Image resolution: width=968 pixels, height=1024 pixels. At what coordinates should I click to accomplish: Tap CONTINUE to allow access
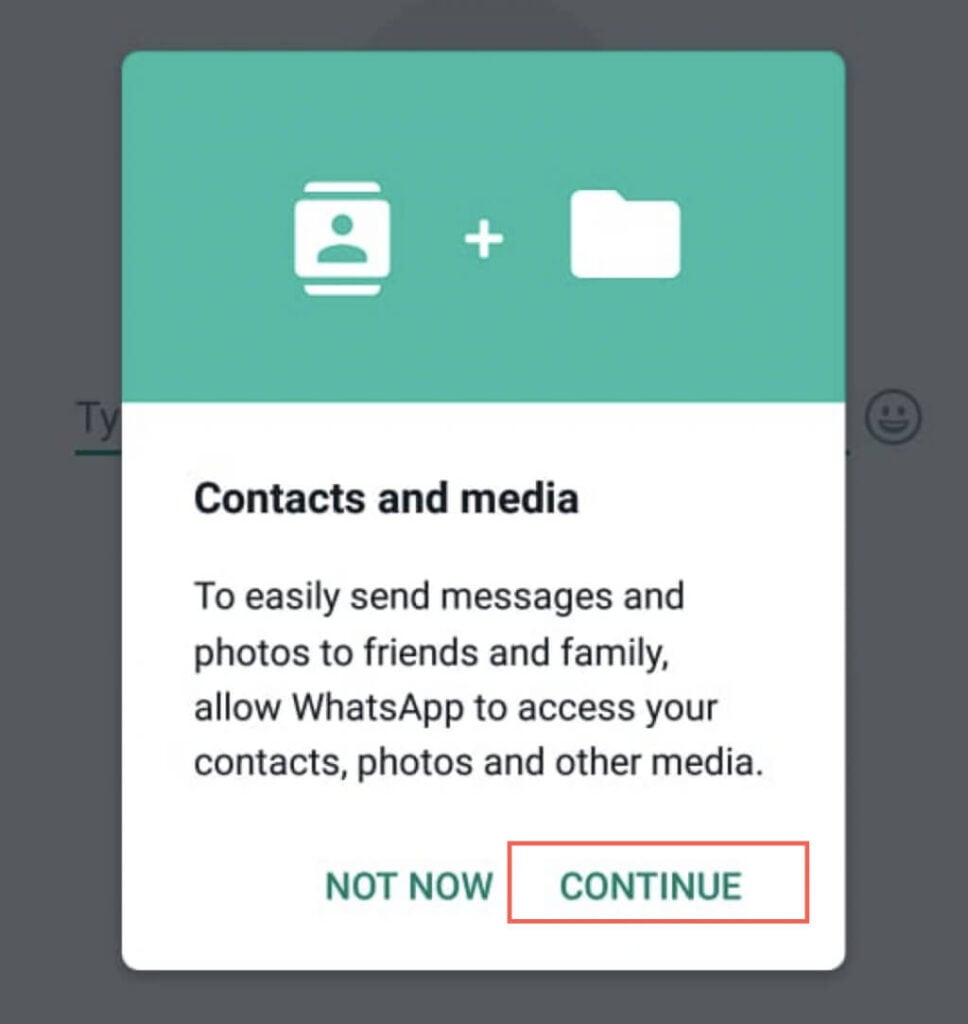tap(651, 885)
